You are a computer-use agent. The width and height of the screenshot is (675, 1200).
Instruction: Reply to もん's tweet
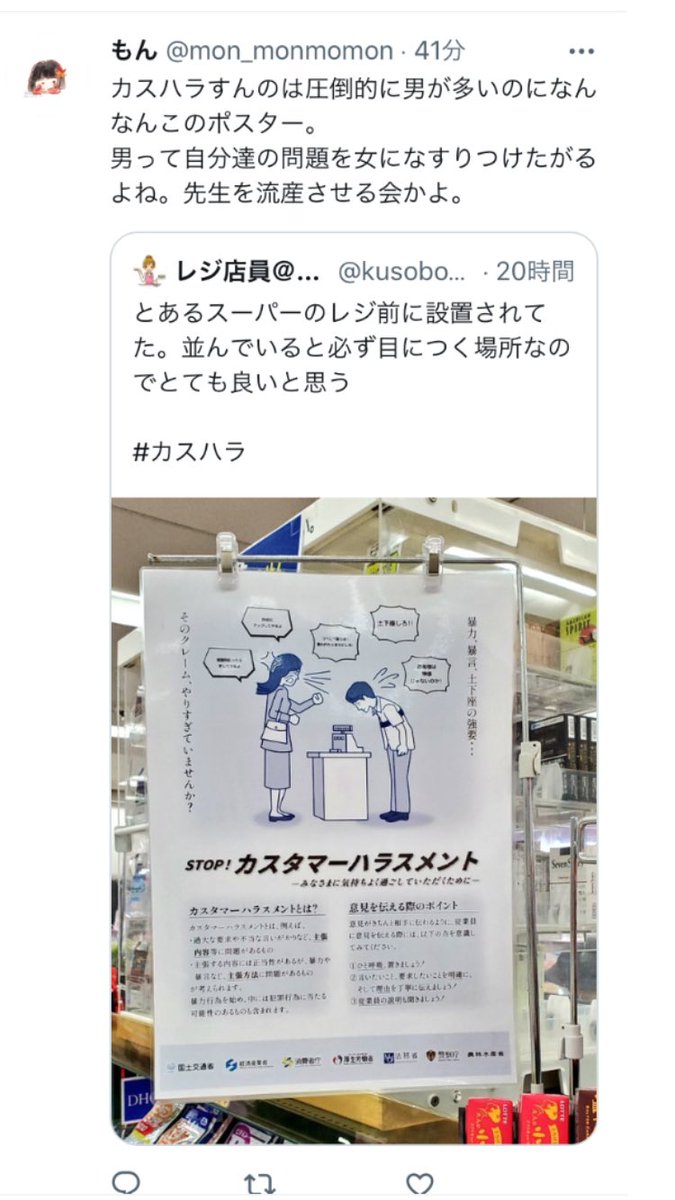coord(125,1184)
